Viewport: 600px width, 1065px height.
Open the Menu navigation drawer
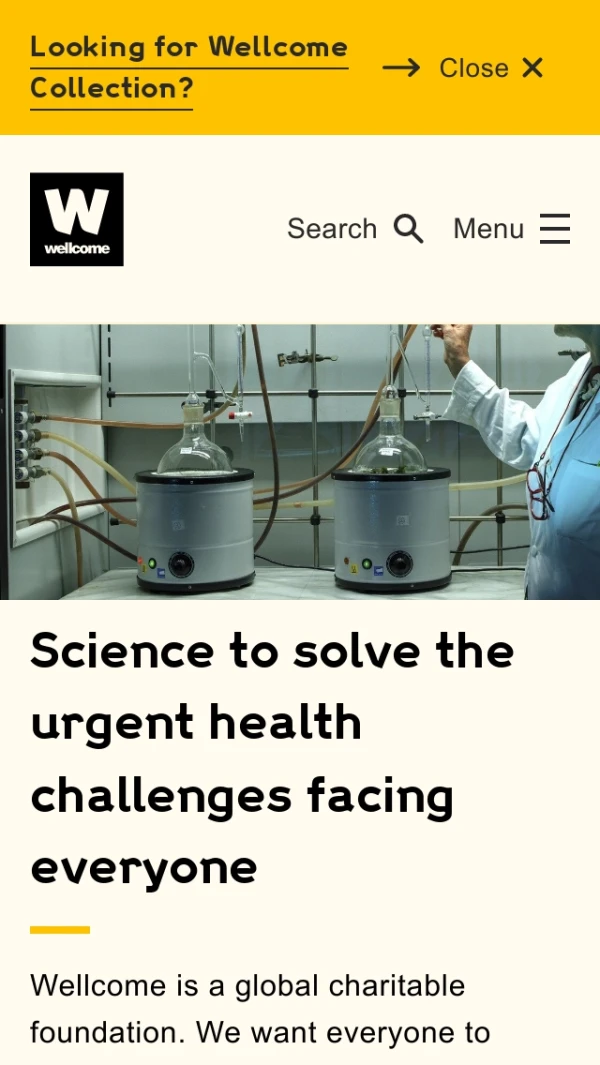click(x=511, y=229)
